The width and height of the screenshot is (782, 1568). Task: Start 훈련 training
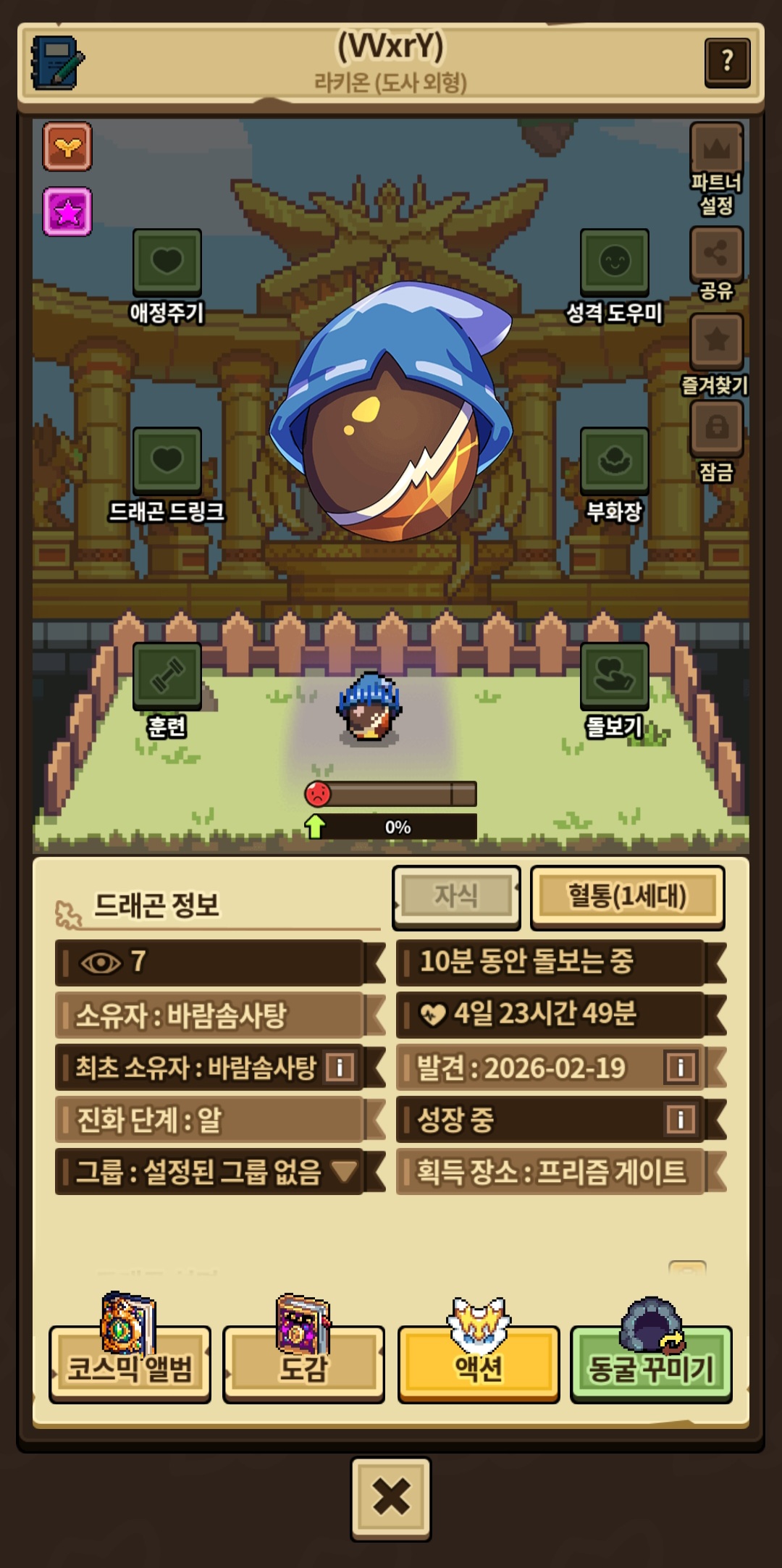pyautogui.click(x=167, y=675)
